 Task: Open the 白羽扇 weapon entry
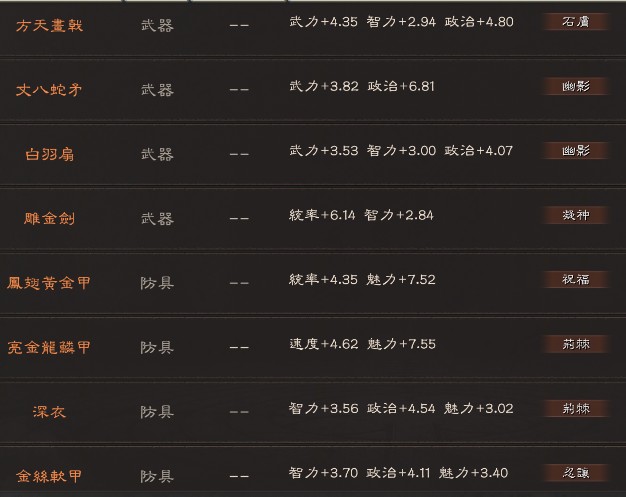tap(50, 154)
